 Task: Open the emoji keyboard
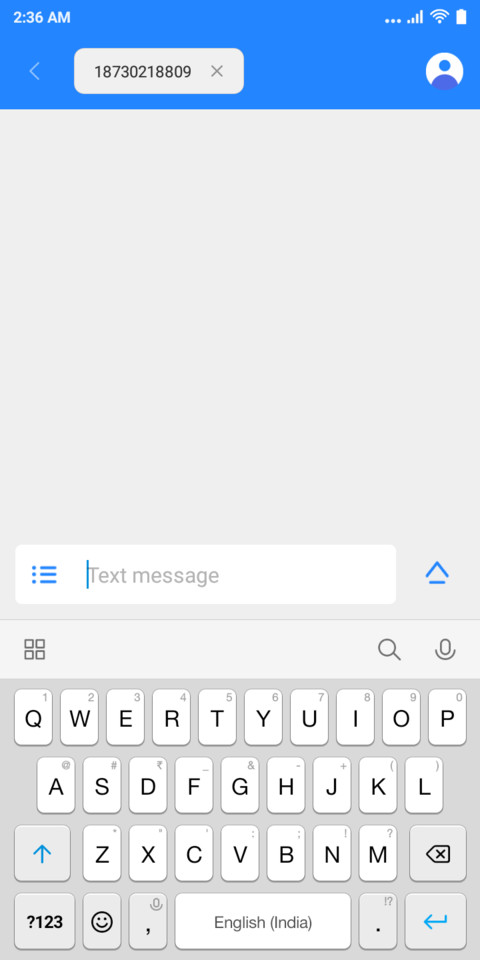point(102,921)
